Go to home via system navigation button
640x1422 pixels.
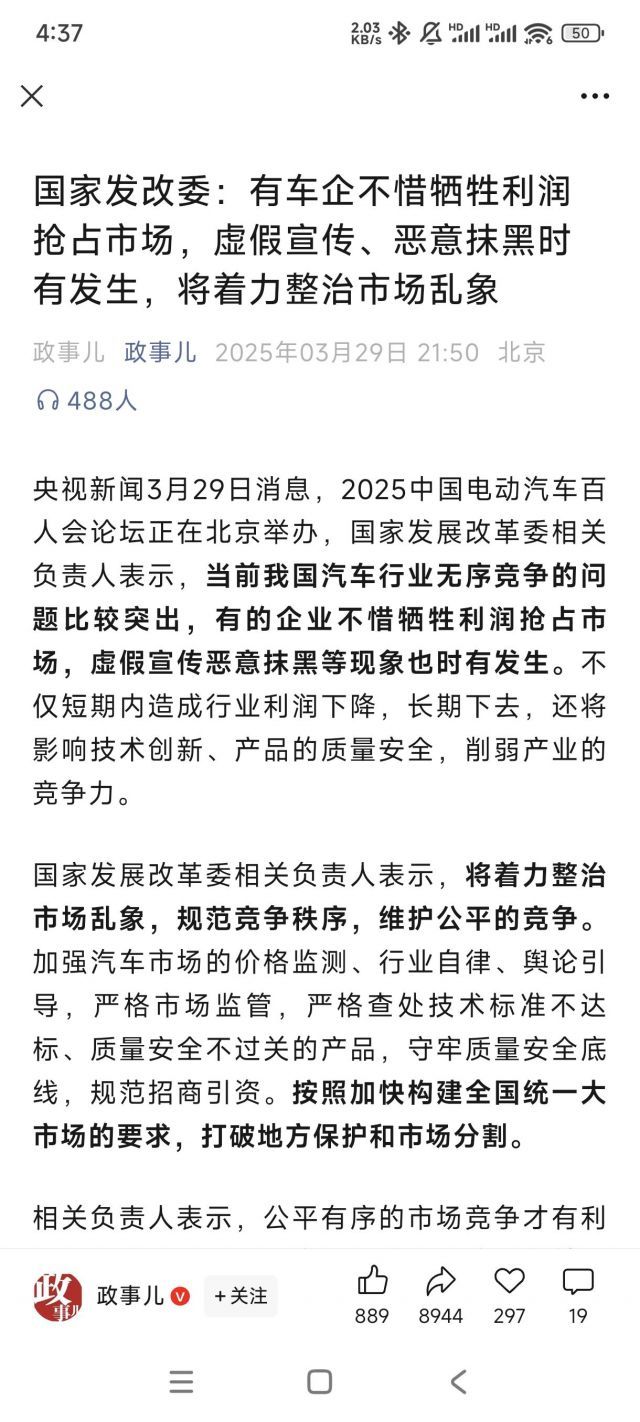pos(320,1382)
